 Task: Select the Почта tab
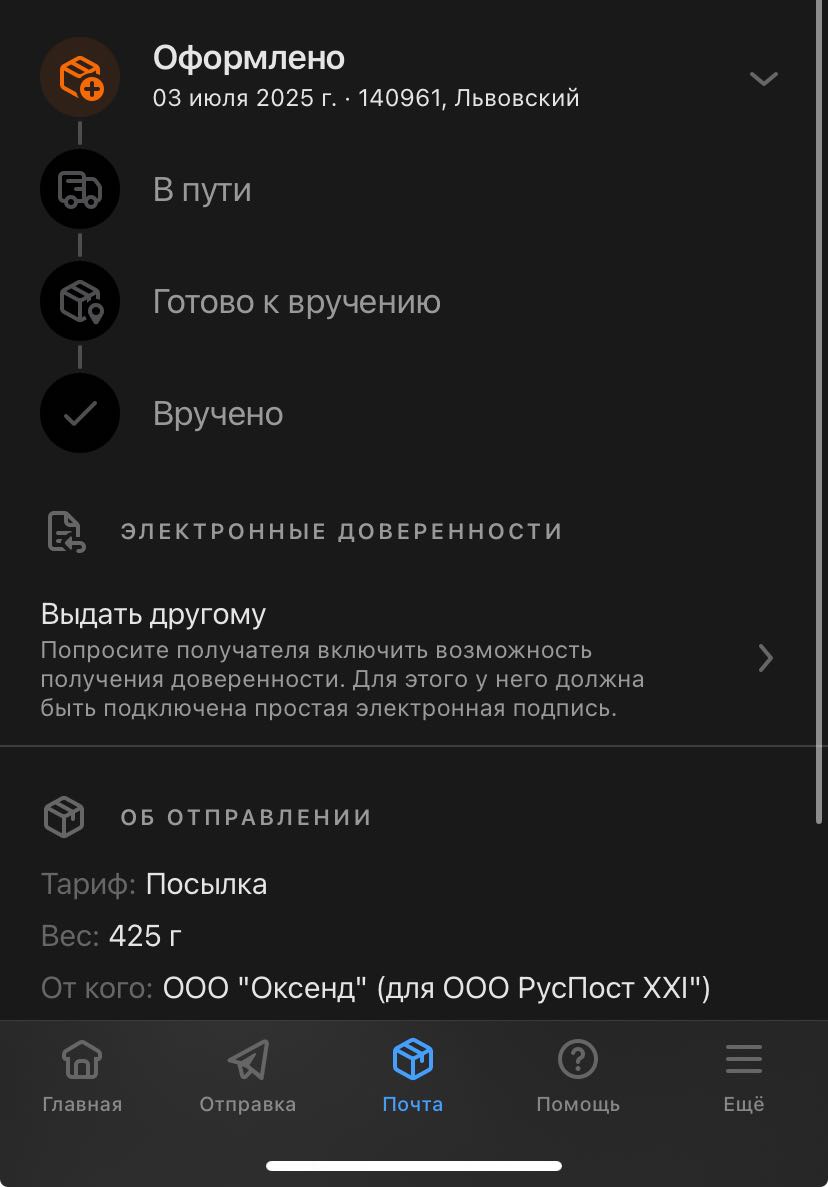[412, 1076]
